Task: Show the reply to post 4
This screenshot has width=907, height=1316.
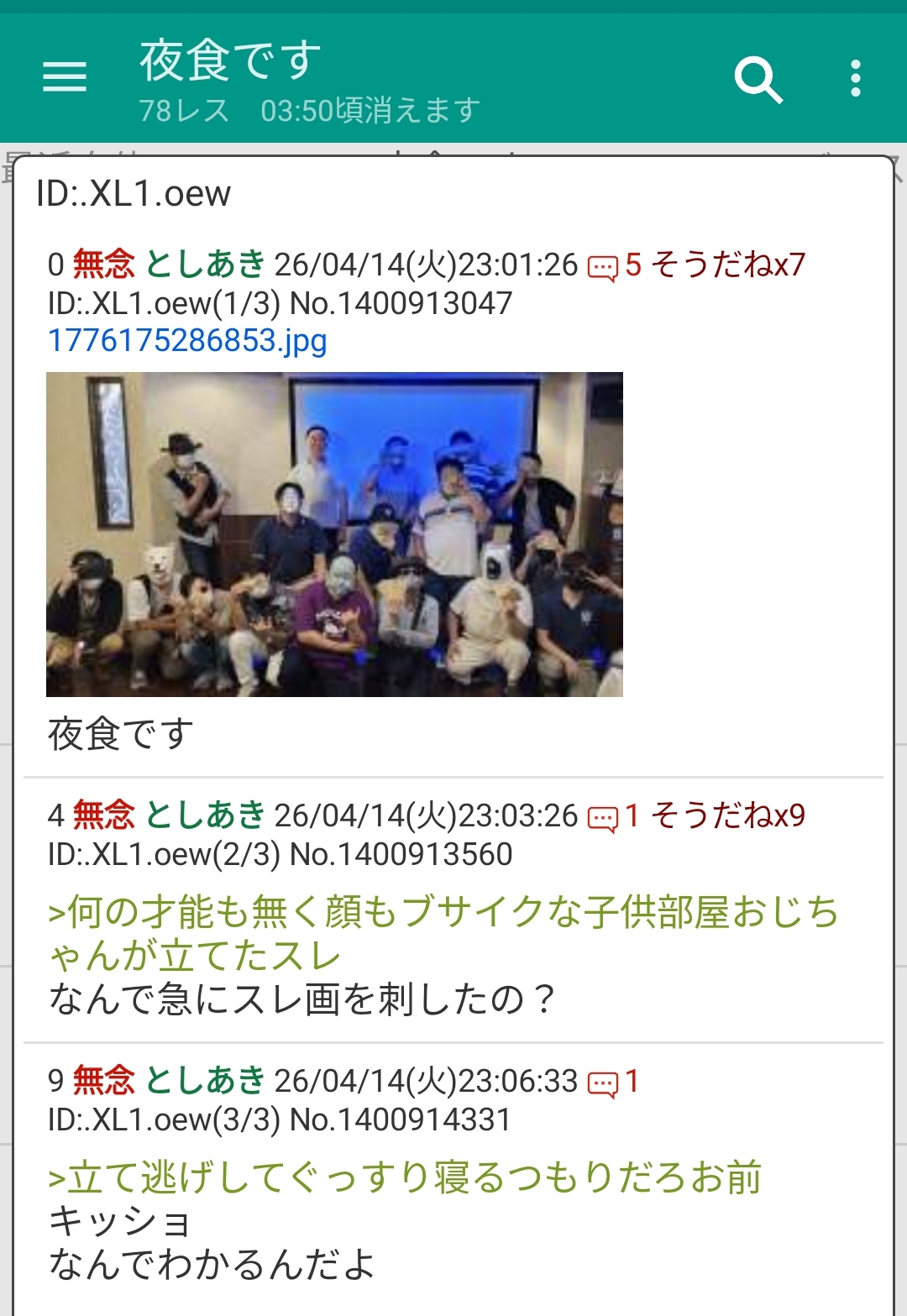Action: pos(614,816)
